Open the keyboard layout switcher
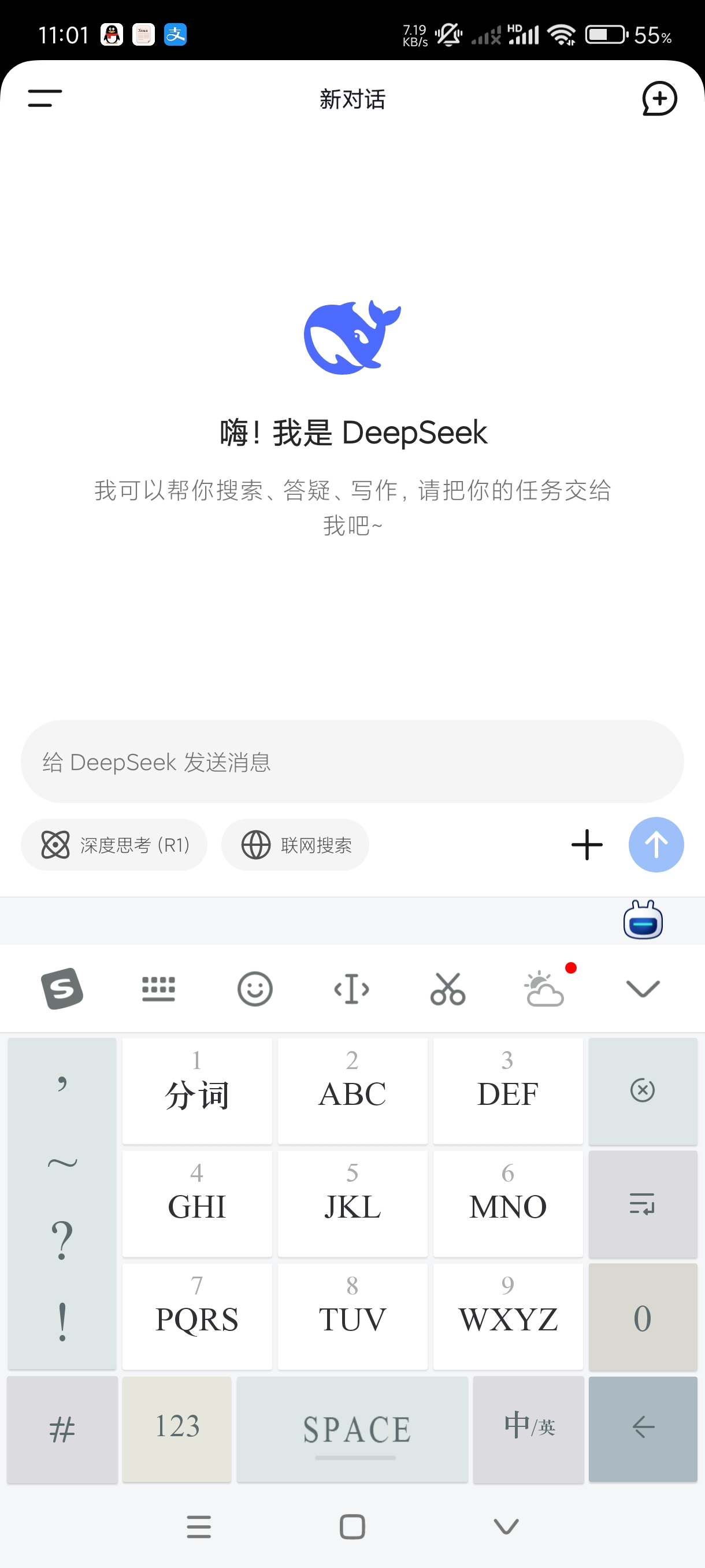The width and height of the screenshot is (705, 1568). 159,989
